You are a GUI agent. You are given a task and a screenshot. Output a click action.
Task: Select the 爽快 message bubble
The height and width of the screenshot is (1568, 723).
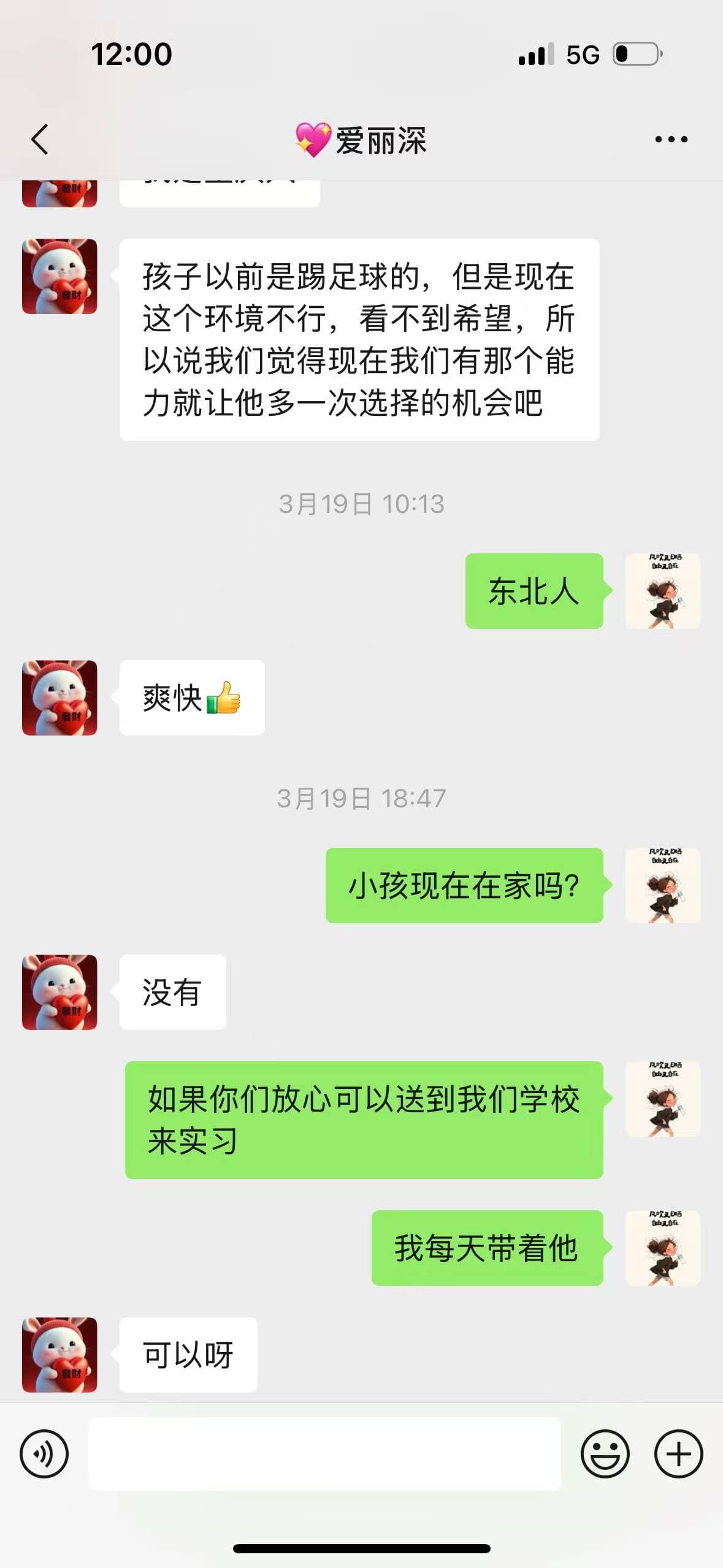tap(190, 698)
